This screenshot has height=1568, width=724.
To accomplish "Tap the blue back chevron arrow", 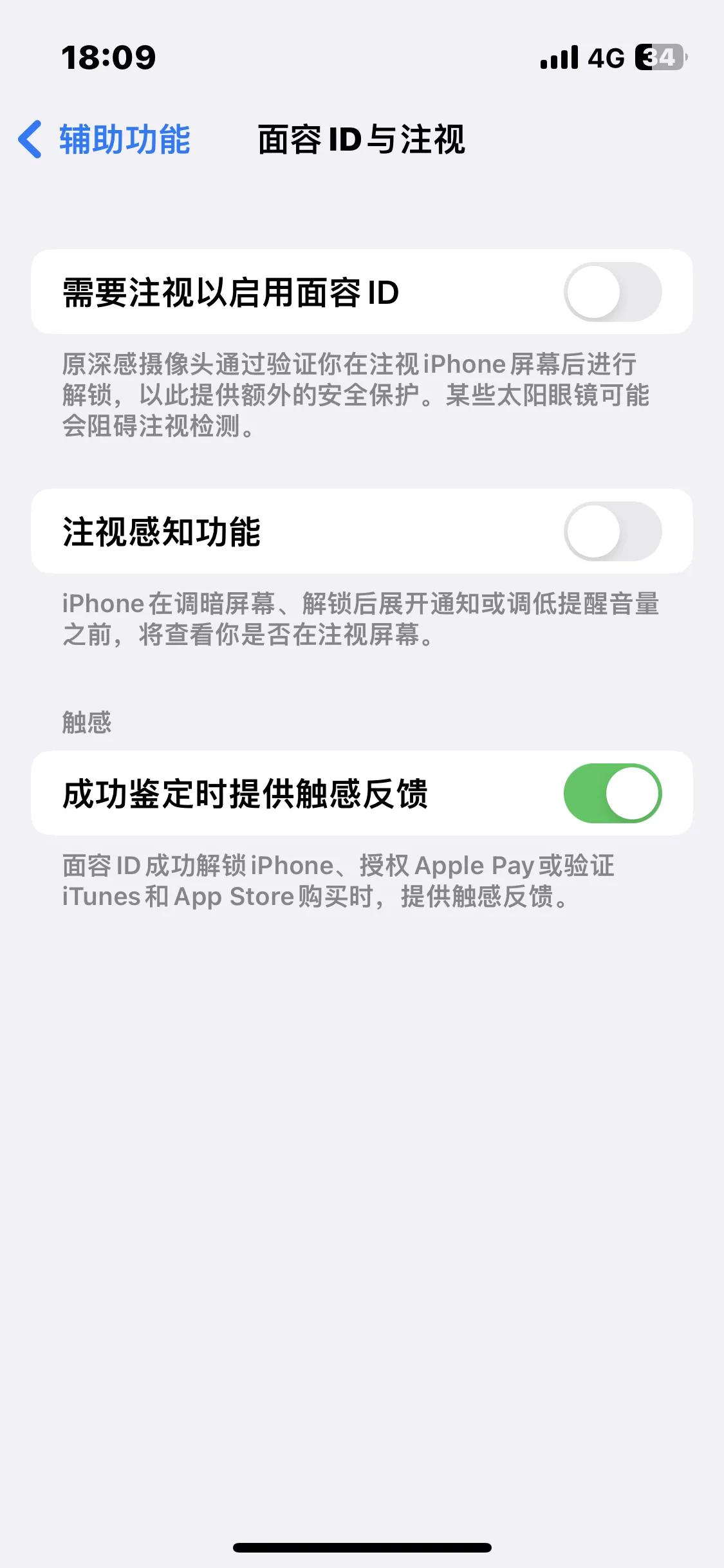I will tap(30, 140).
